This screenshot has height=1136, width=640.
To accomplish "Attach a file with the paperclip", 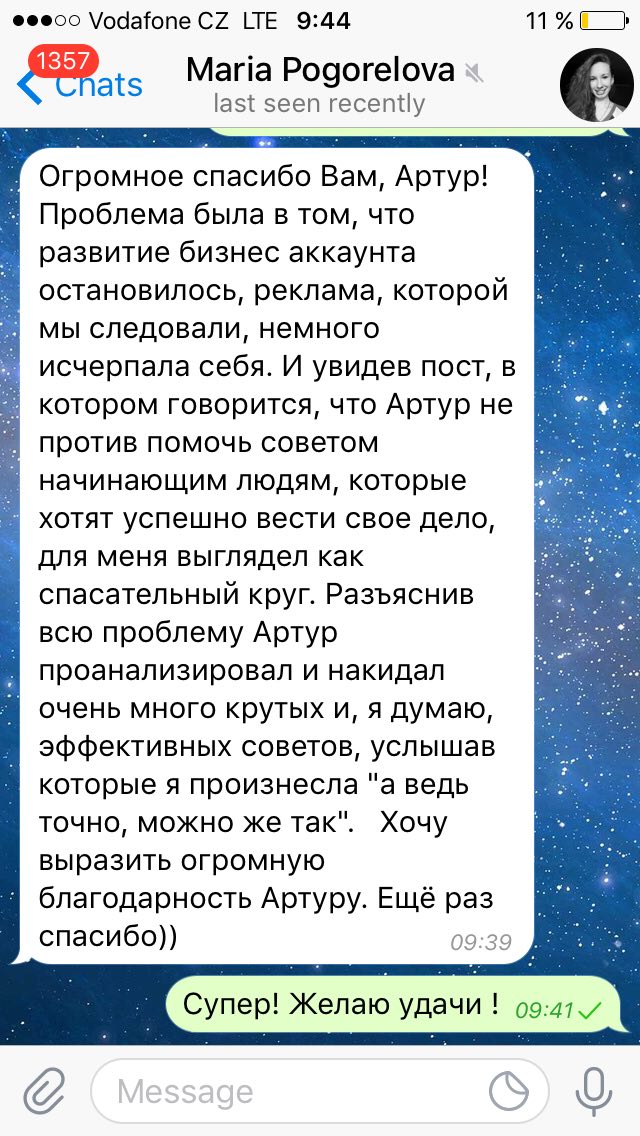I will pyautogui.click(x=43, y=1091).
